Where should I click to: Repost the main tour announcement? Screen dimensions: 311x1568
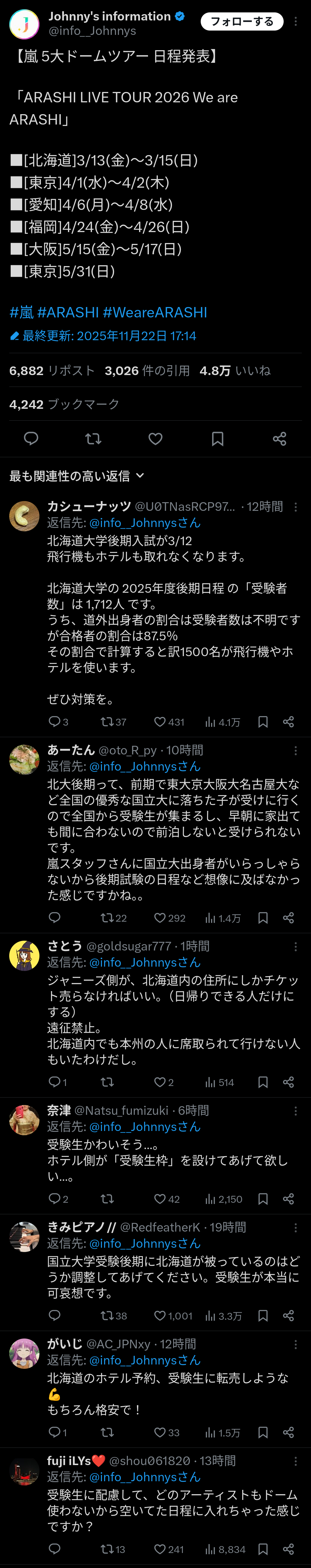pyautogui.click(x=93, y=438)
